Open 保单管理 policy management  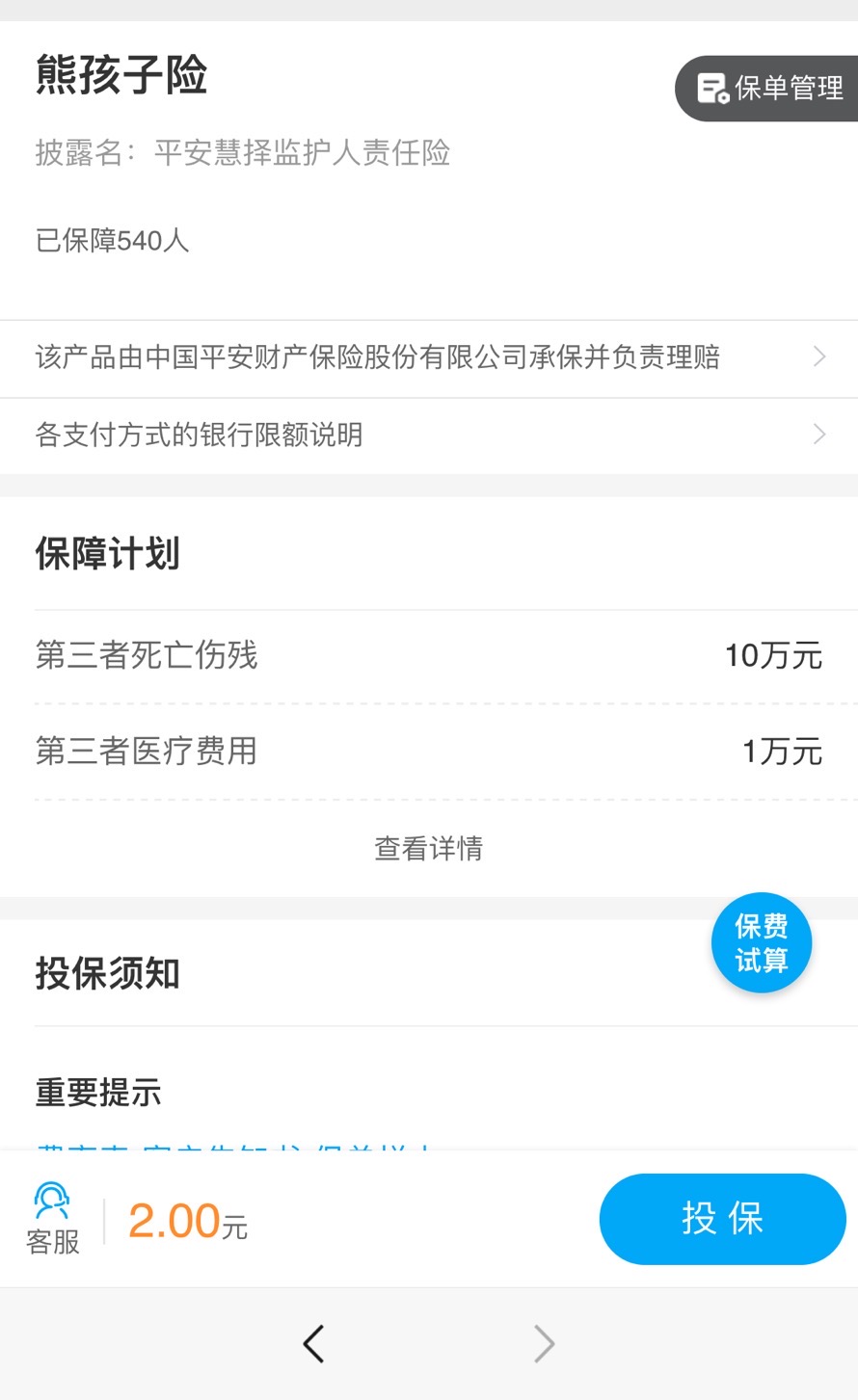766,89
